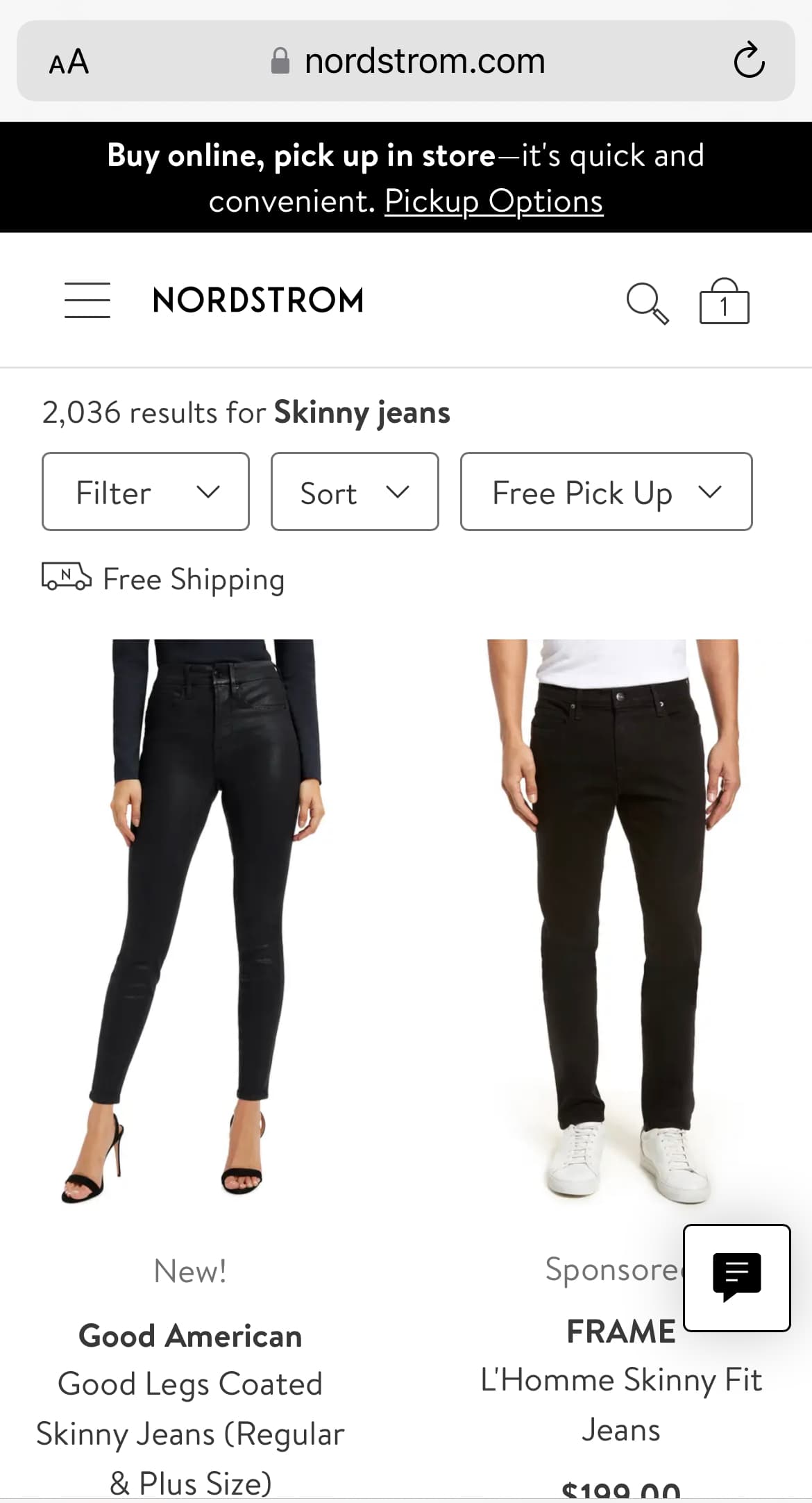
Task: Expand the Filter dropdown
Action: [x=146, y=492]
